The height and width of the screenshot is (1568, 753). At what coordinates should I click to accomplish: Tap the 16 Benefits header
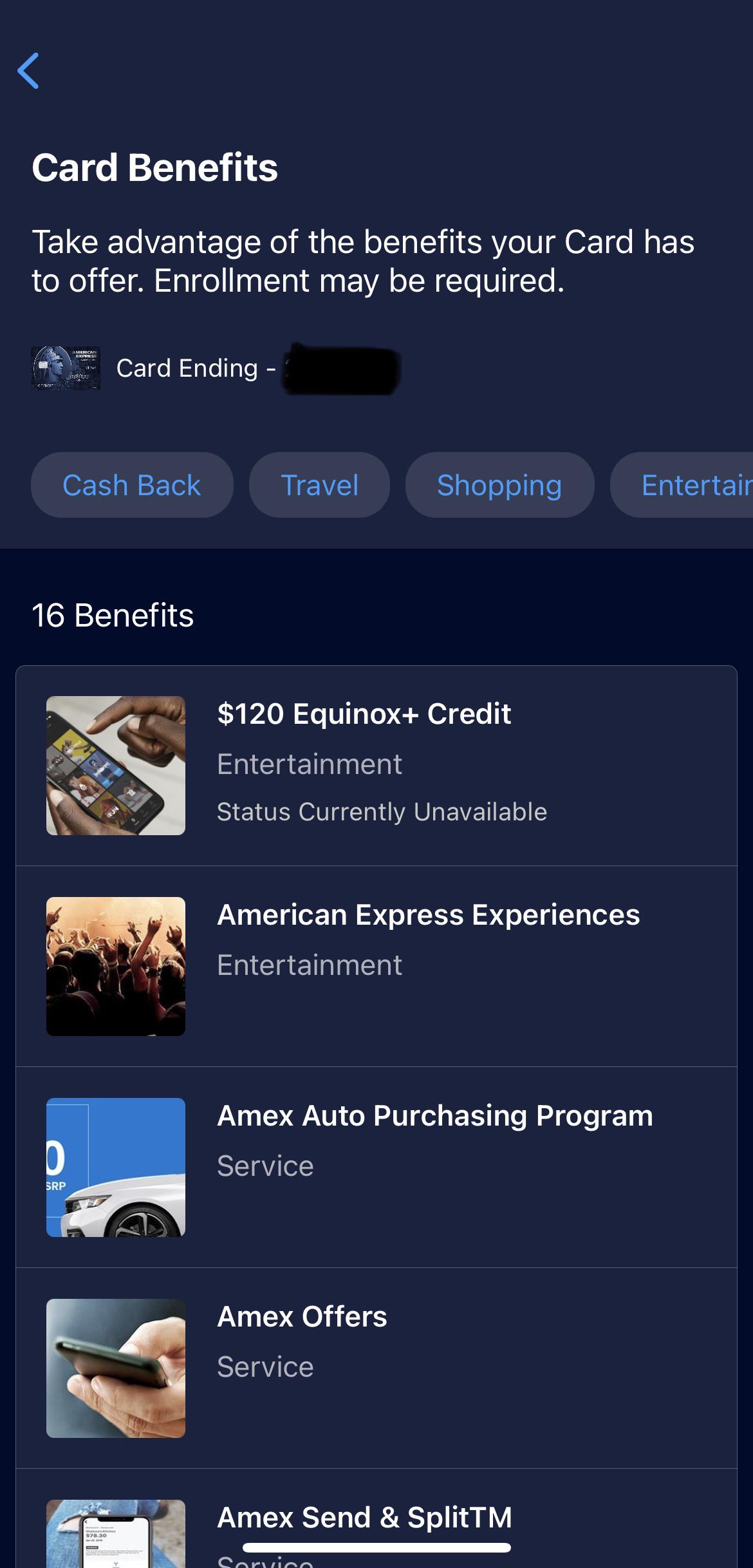pyautogui.click(x=113, y=615)
